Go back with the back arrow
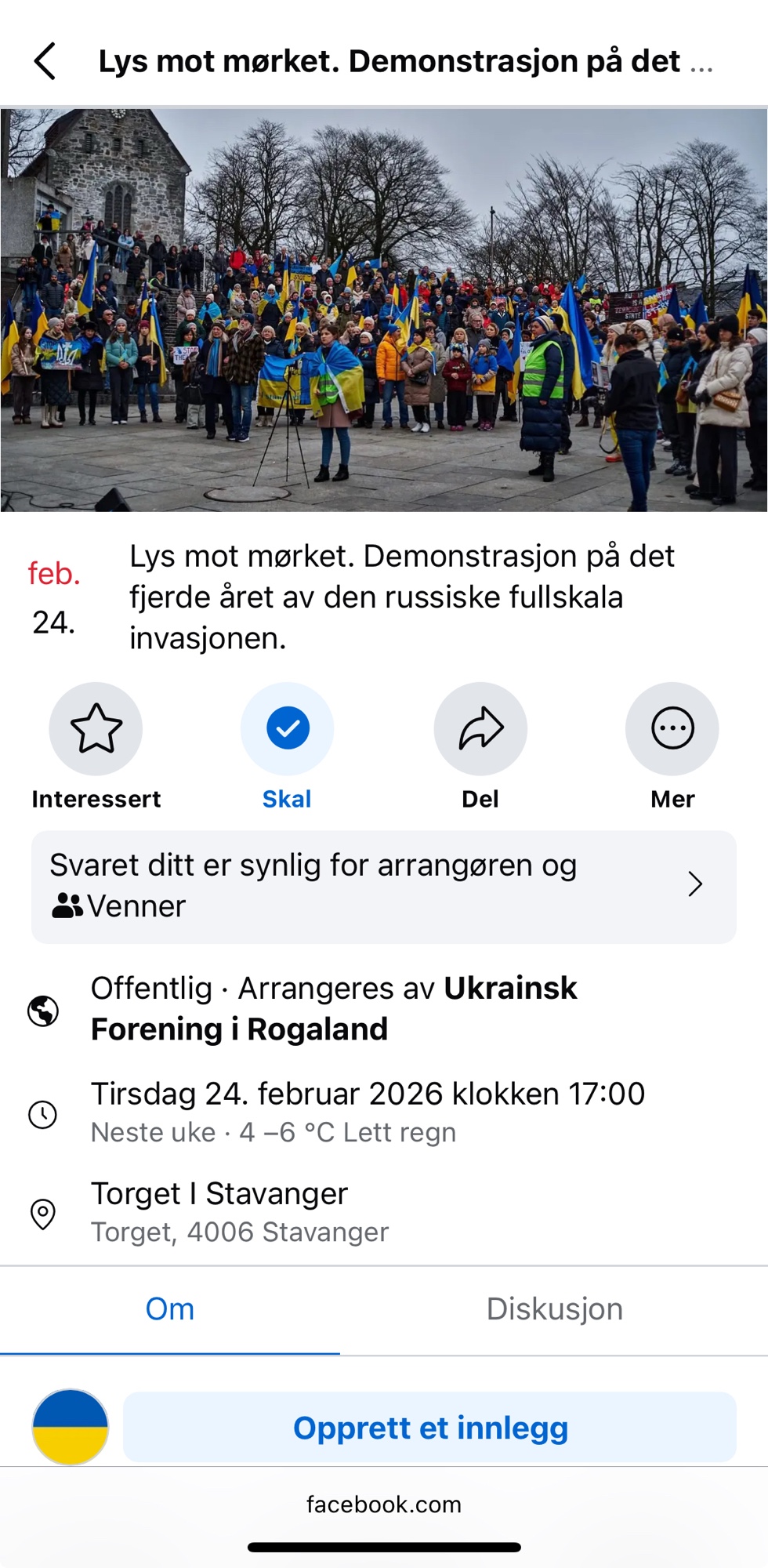 click(x=45, y=61)
